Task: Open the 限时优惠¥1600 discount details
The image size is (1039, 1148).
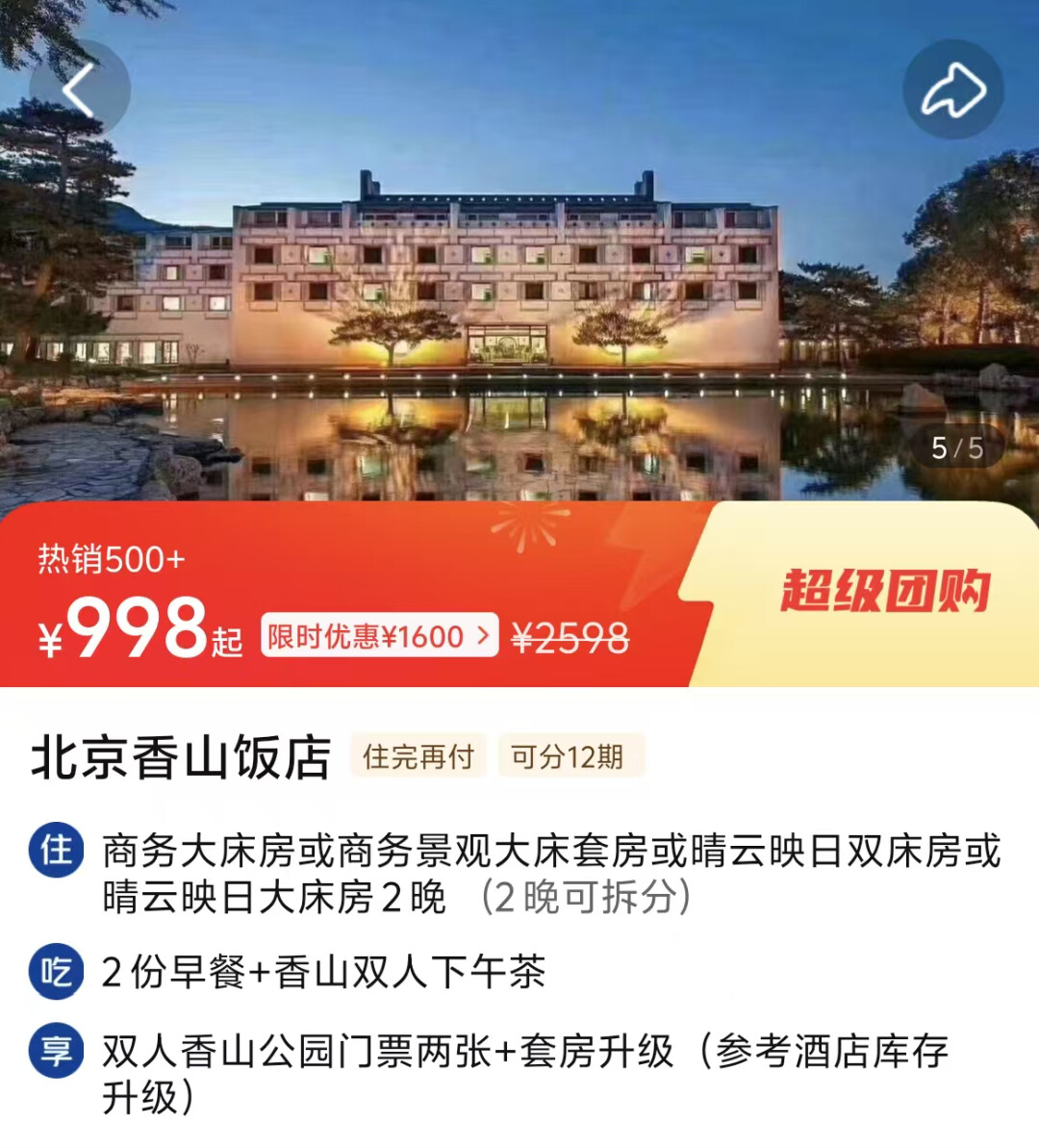Action: click(379, 636)
